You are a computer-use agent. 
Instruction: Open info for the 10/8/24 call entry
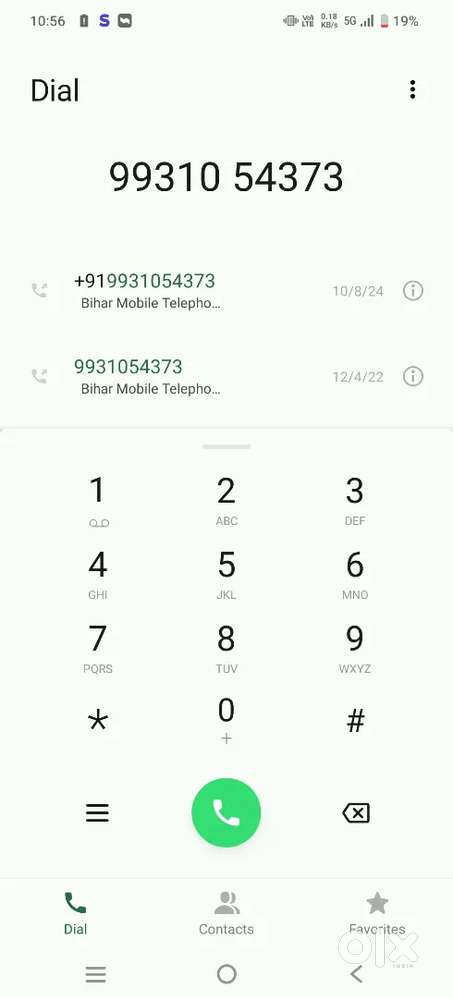[x=413, y=291]
